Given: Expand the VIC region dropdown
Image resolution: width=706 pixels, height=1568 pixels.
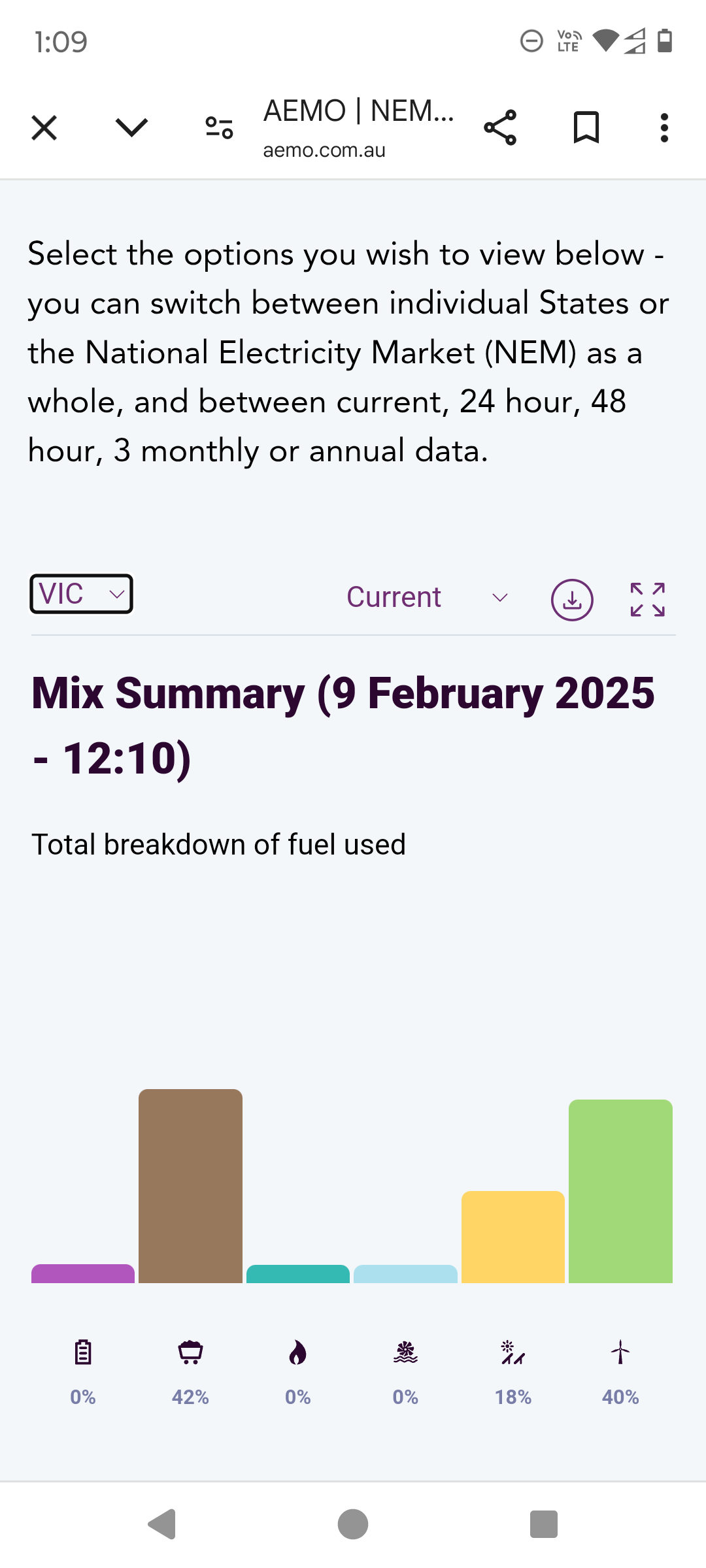Looking at the screenshot, I should pos(81,594).
